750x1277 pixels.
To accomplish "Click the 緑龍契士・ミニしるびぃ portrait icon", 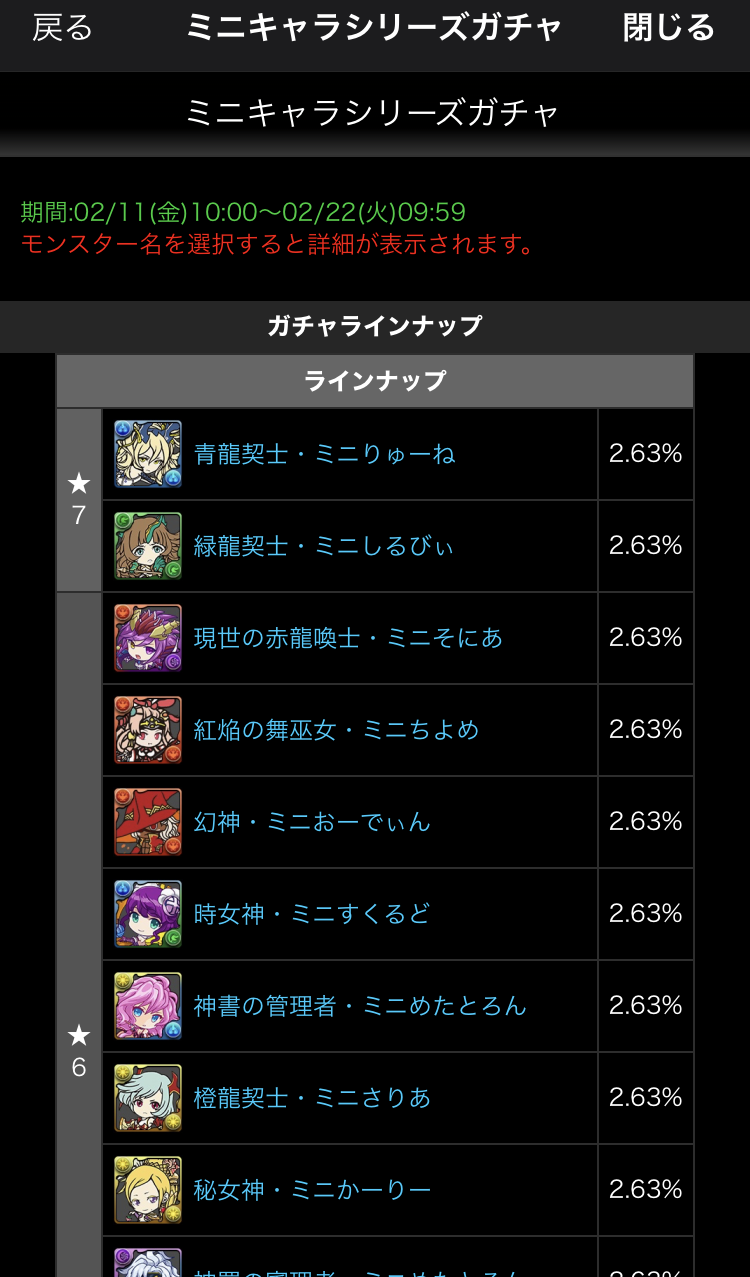I will [147, 546].
